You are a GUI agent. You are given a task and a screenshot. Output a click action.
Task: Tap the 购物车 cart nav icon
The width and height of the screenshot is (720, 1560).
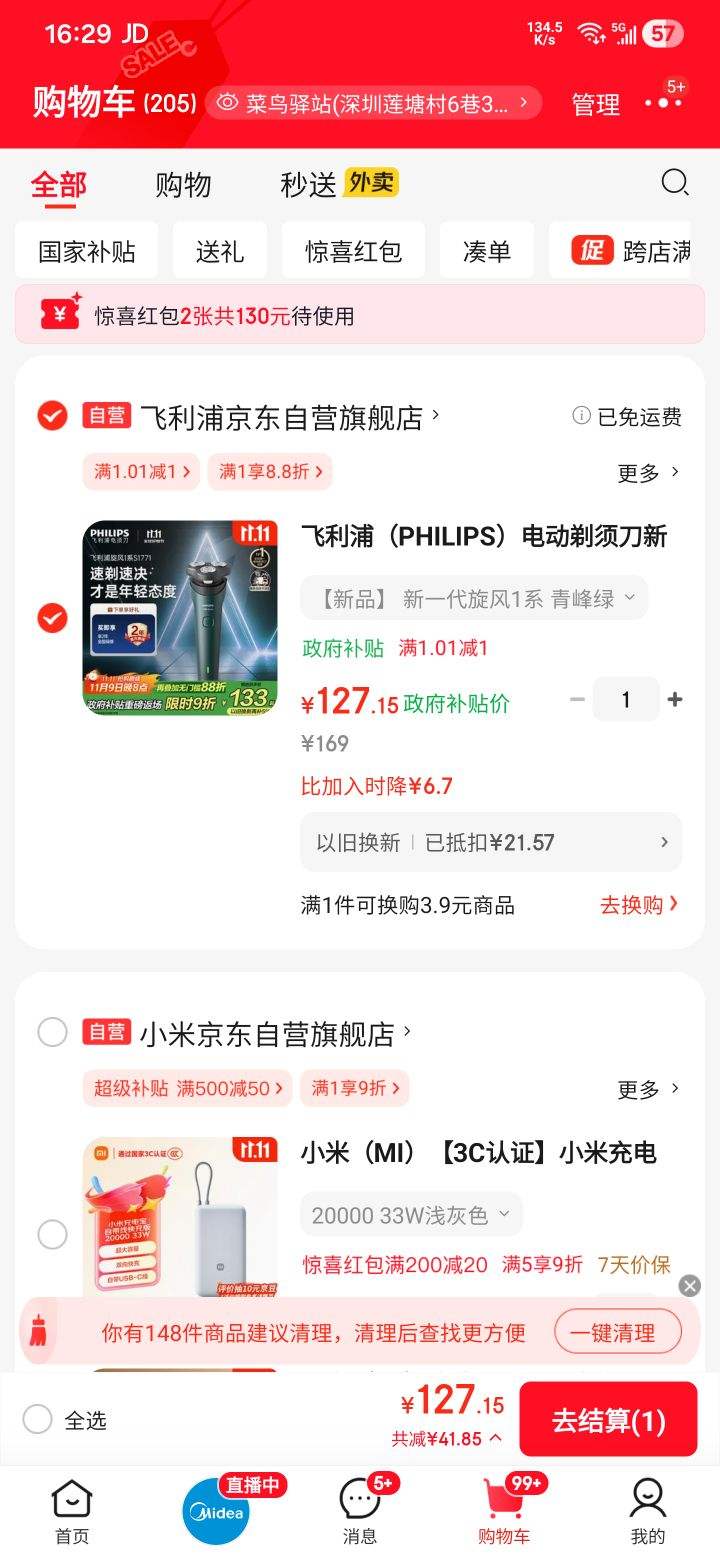[x=503, y=1506]
